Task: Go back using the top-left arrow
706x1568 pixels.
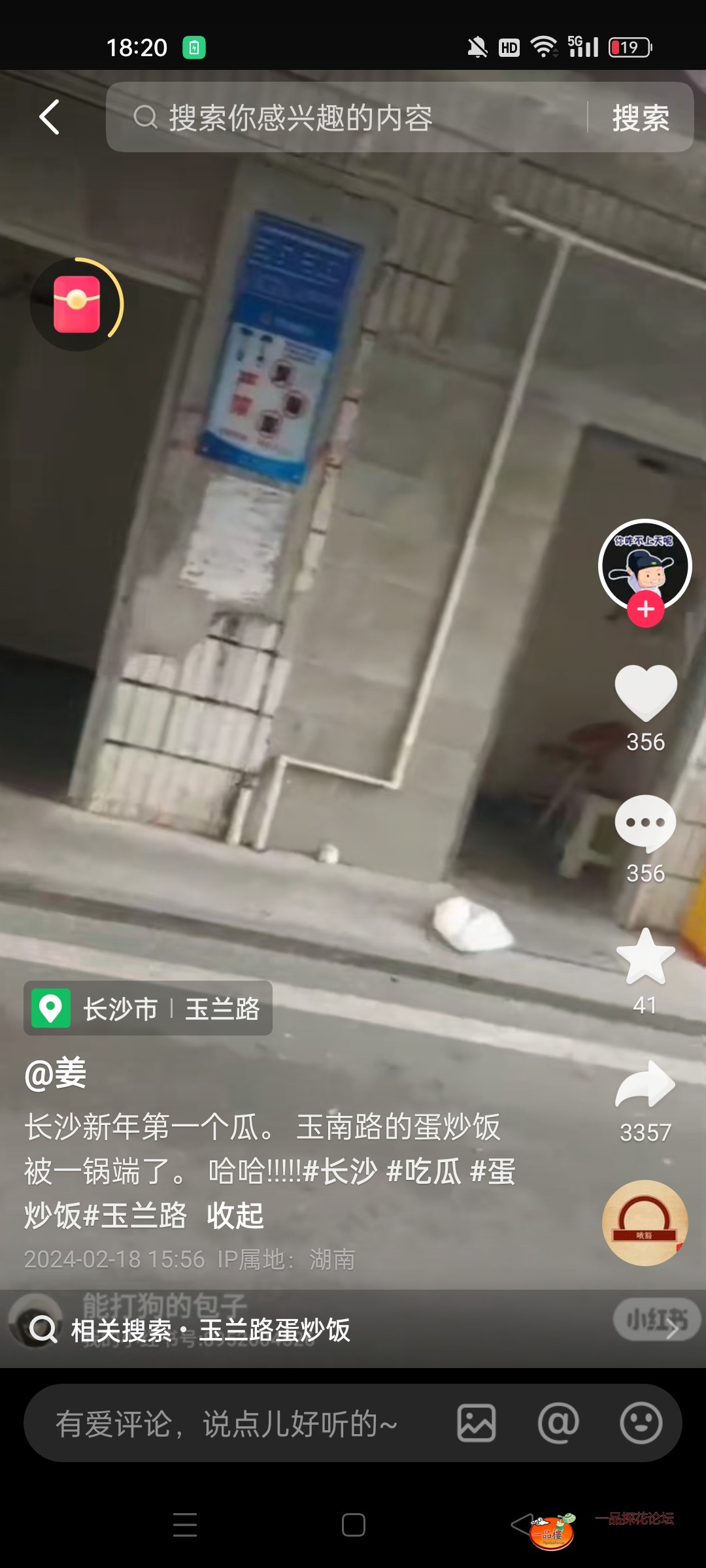Action: tap(49, 118)
